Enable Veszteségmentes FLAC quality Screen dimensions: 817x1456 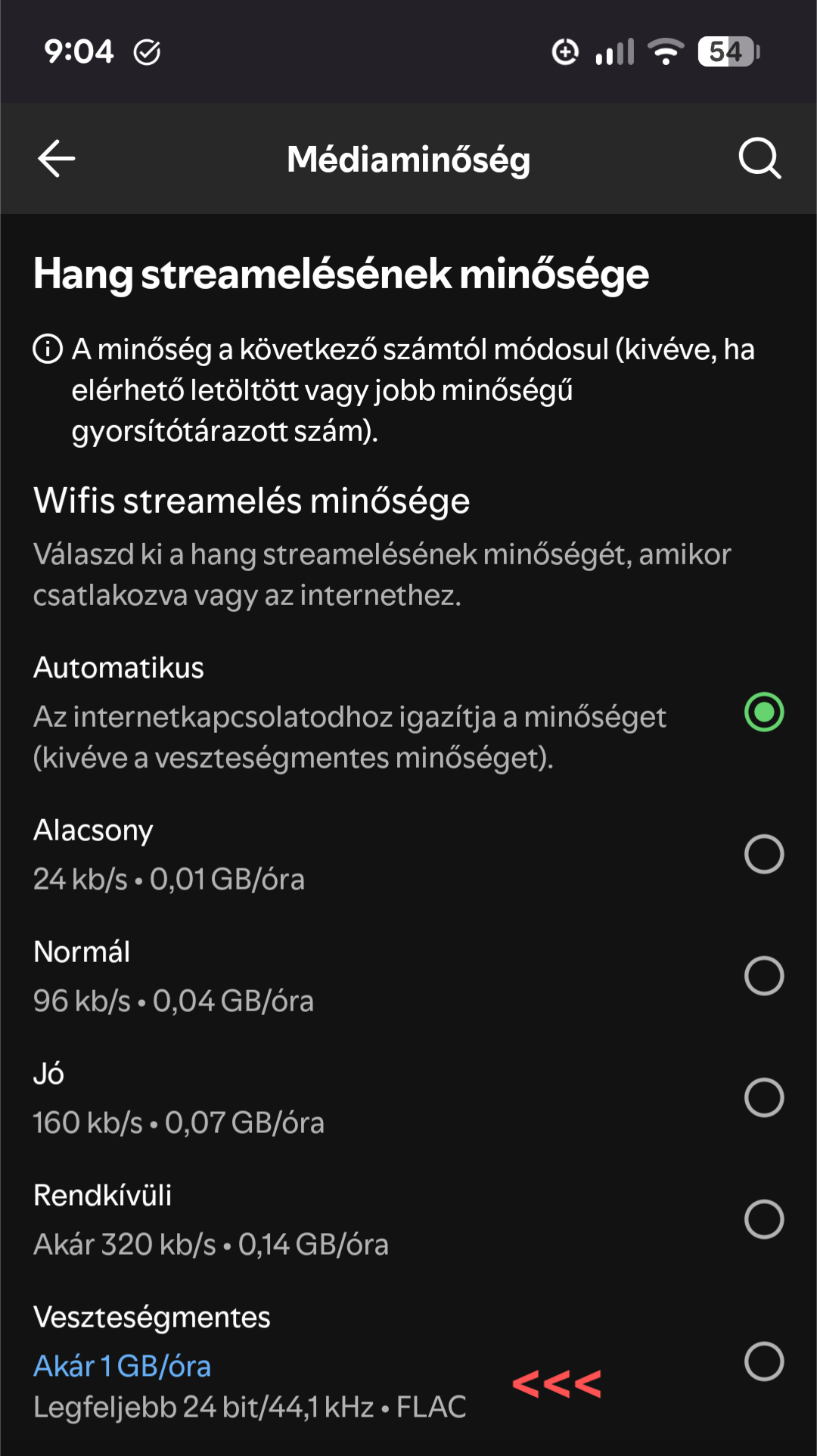pyautogui.click(x=764, y=1361)
